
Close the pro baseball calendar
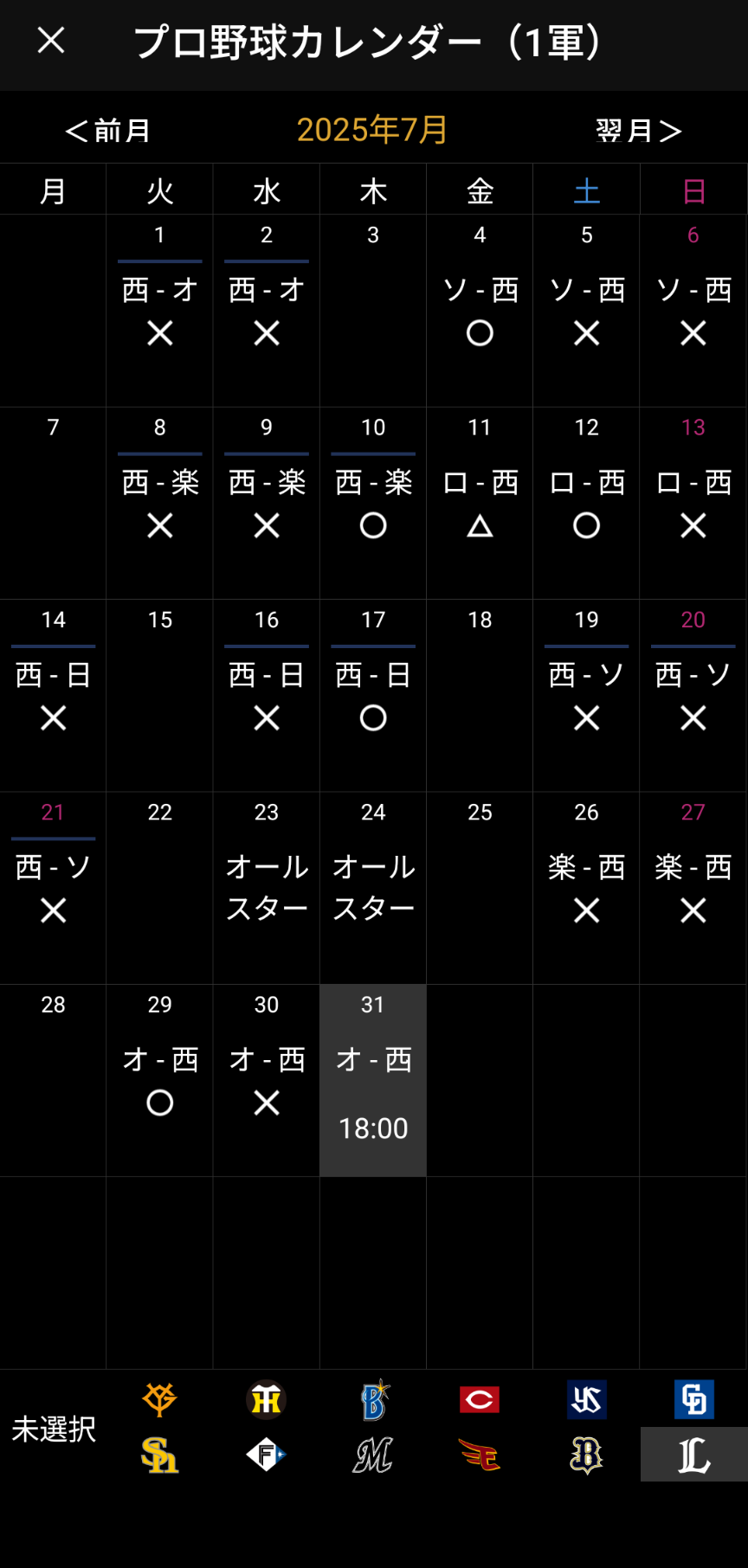tap(51, 40)
